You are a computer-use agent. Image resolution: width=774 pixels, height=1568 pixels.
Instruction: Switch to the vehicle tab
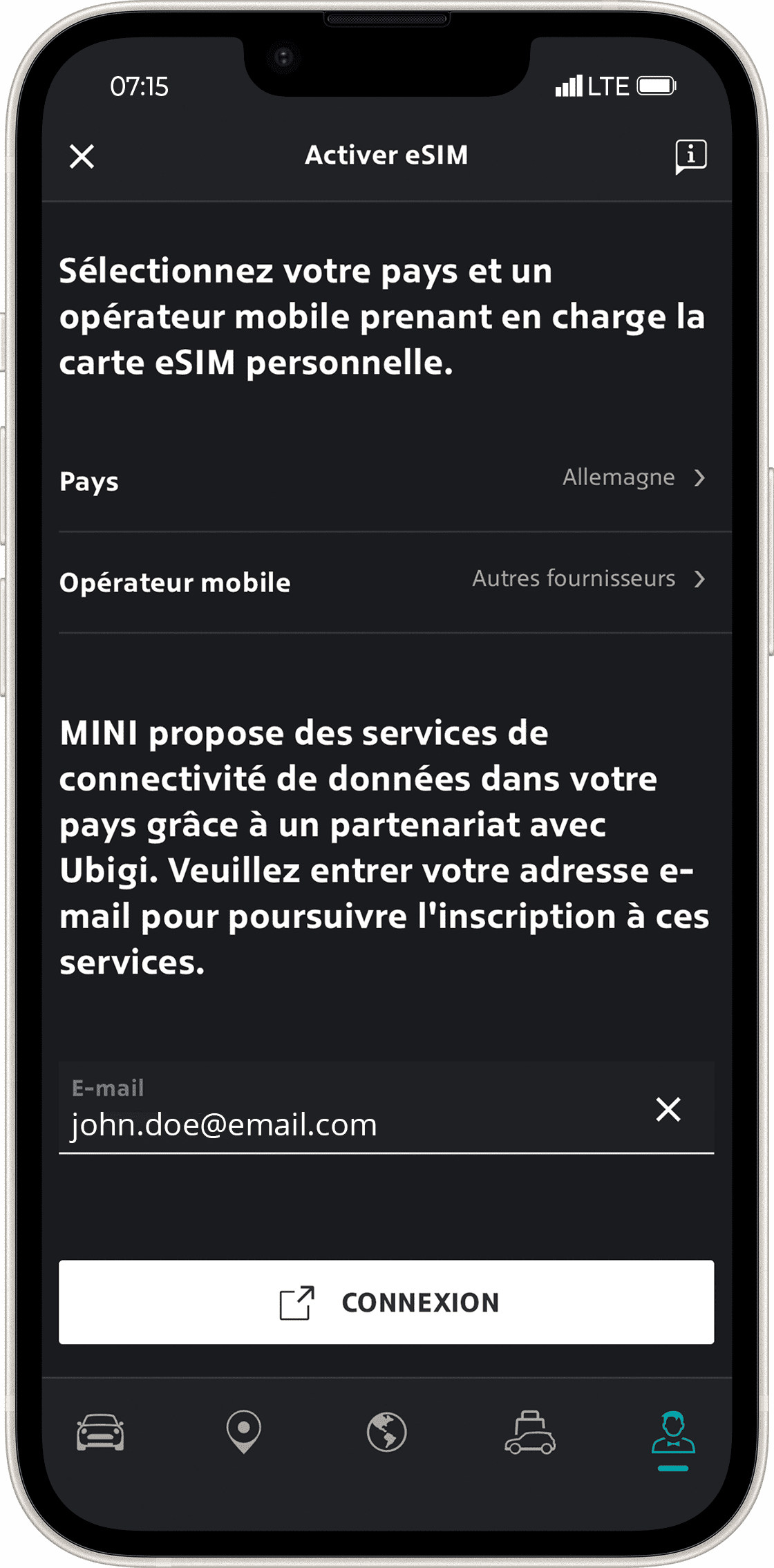point(100,1432)
